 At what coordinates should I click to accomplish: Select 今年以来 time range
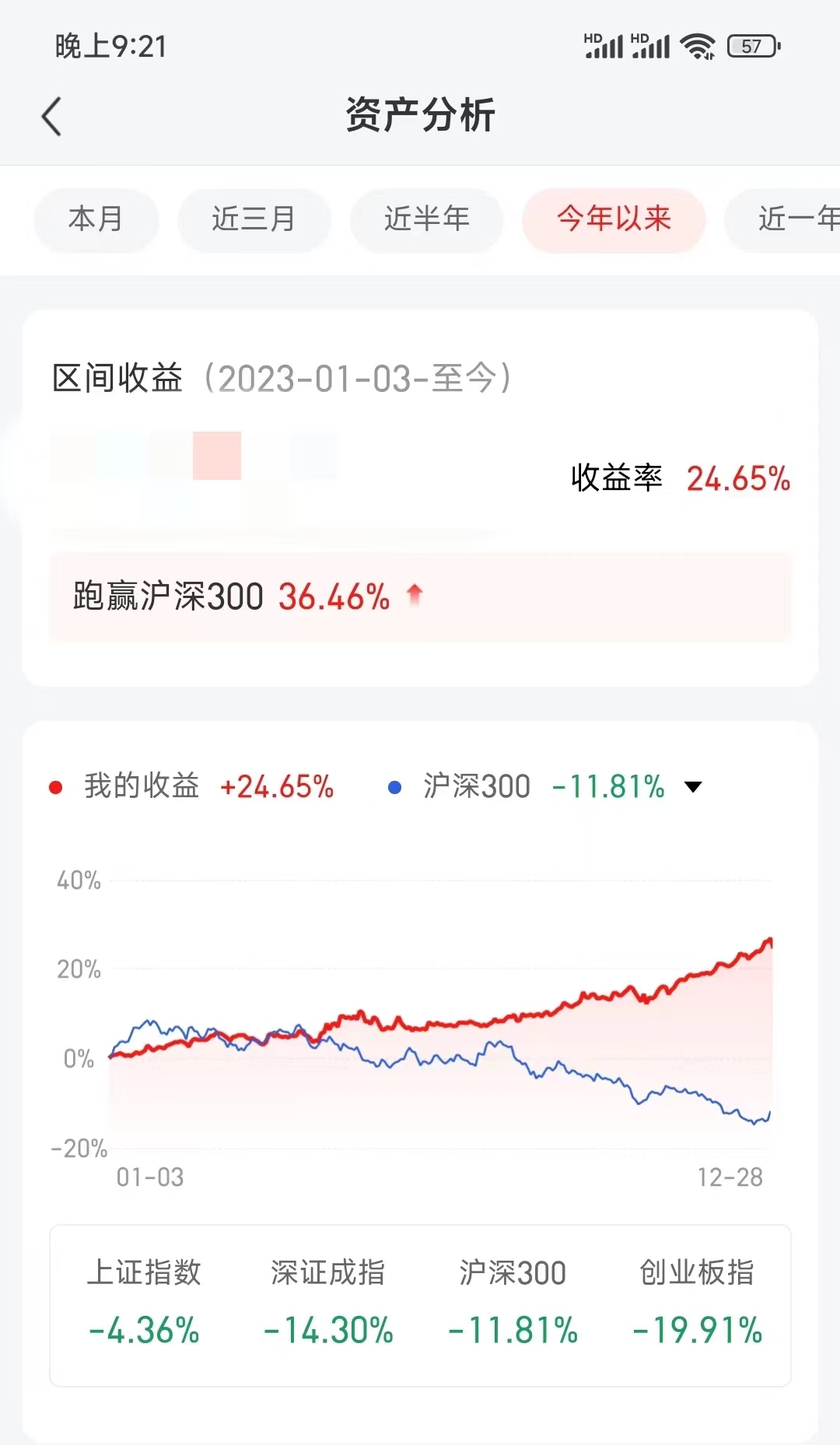[614, 219]
